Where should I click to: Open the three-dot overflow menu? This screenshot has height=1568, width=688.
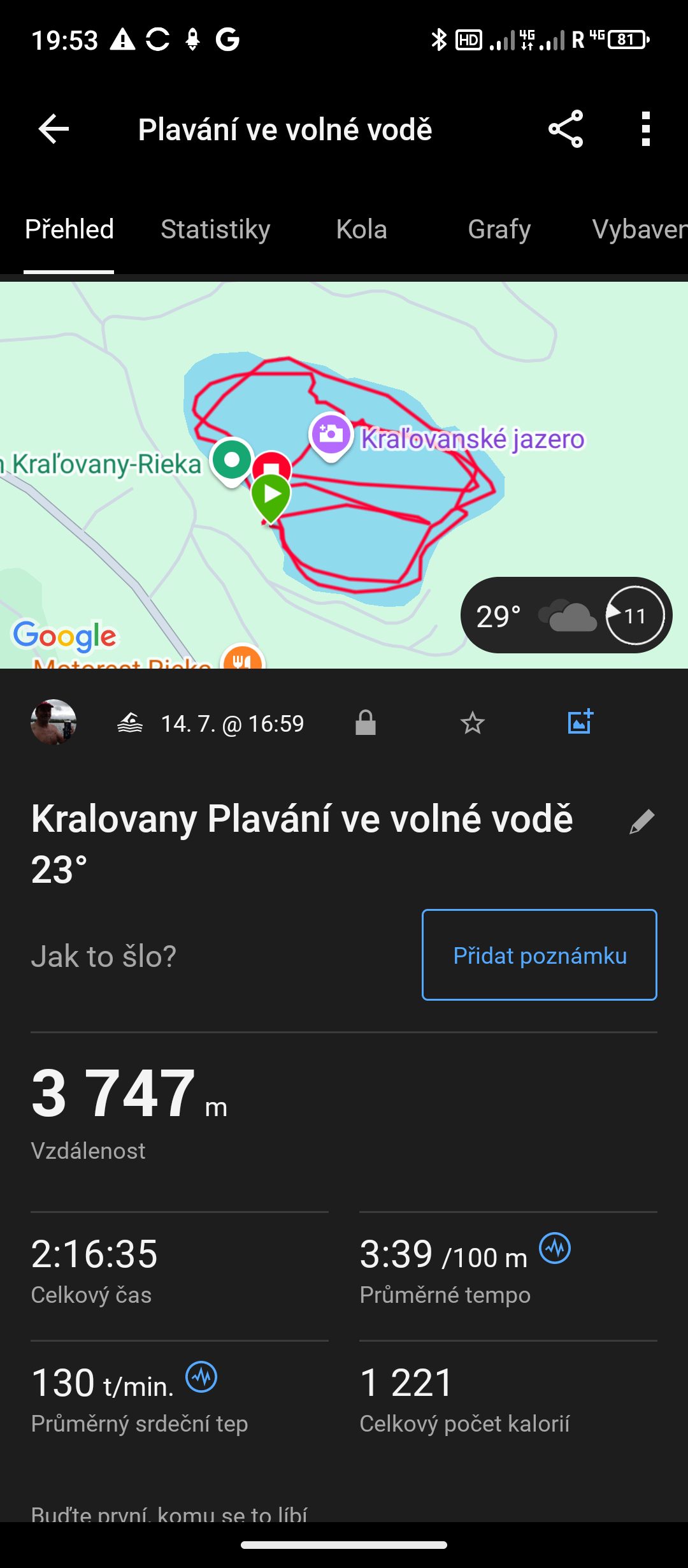646,129
